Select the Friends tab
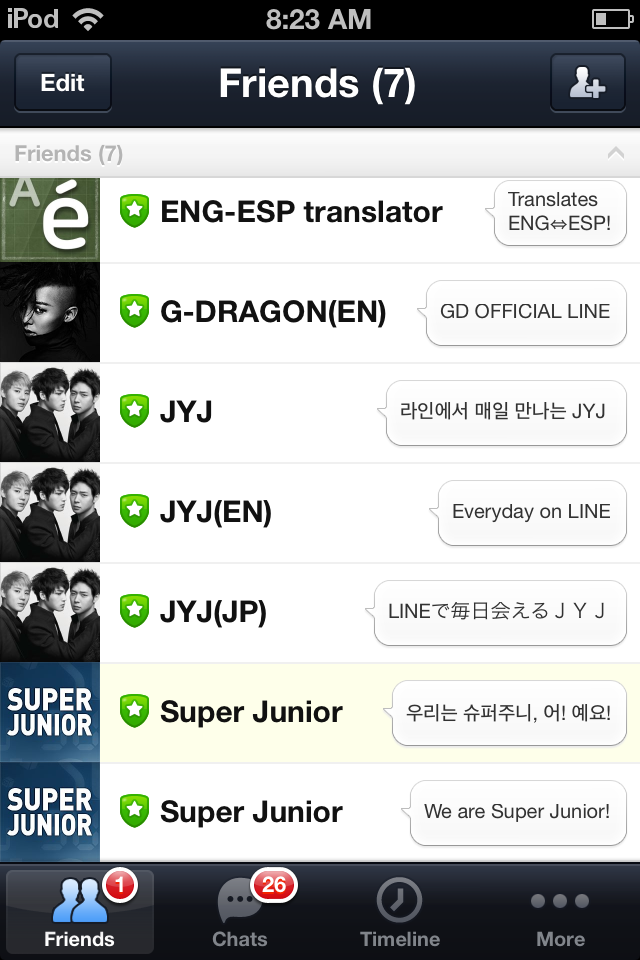640x960 pixels. [80, 912]
